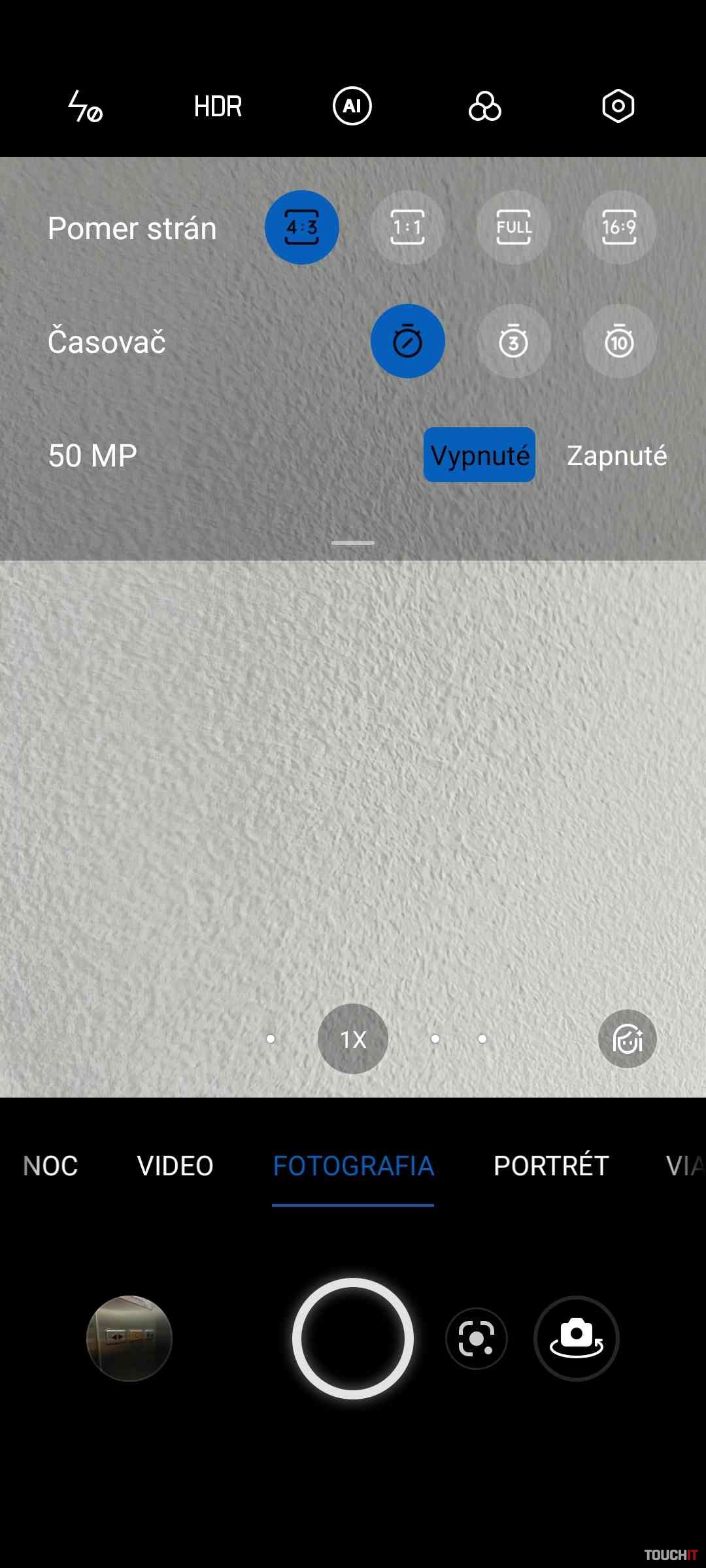Select the 1:1 aspect ratio

click(407, 227)
